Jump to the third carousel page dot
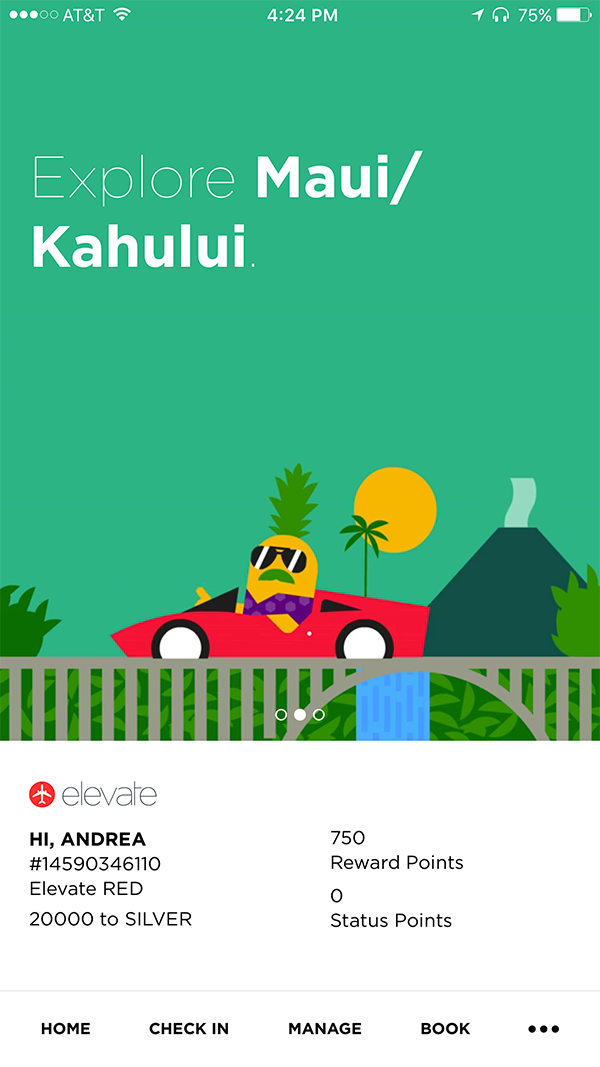 coord(319,715)
